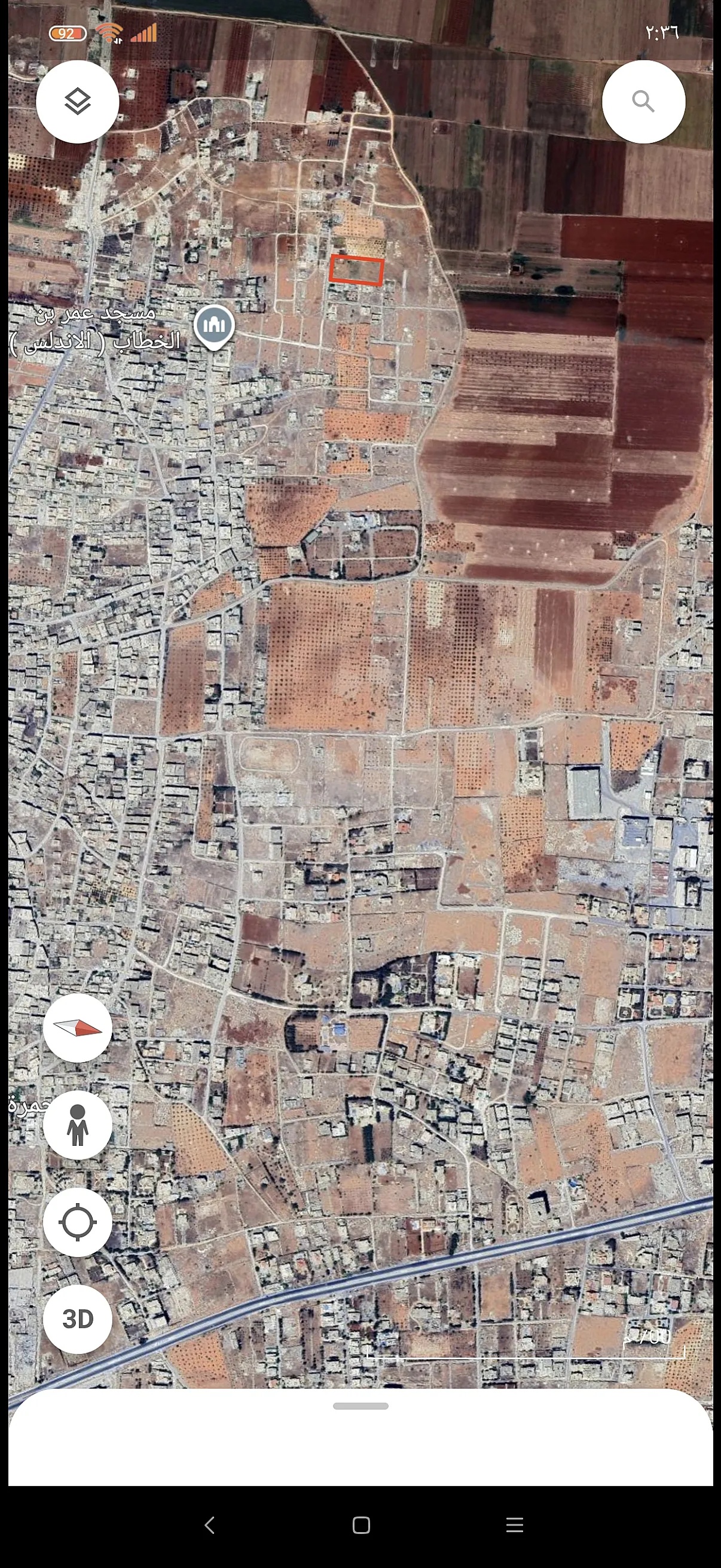This screenshot has width=721, height=1568.
Task: Tap the bottom sheet handle
Action: pos(361,1406)
